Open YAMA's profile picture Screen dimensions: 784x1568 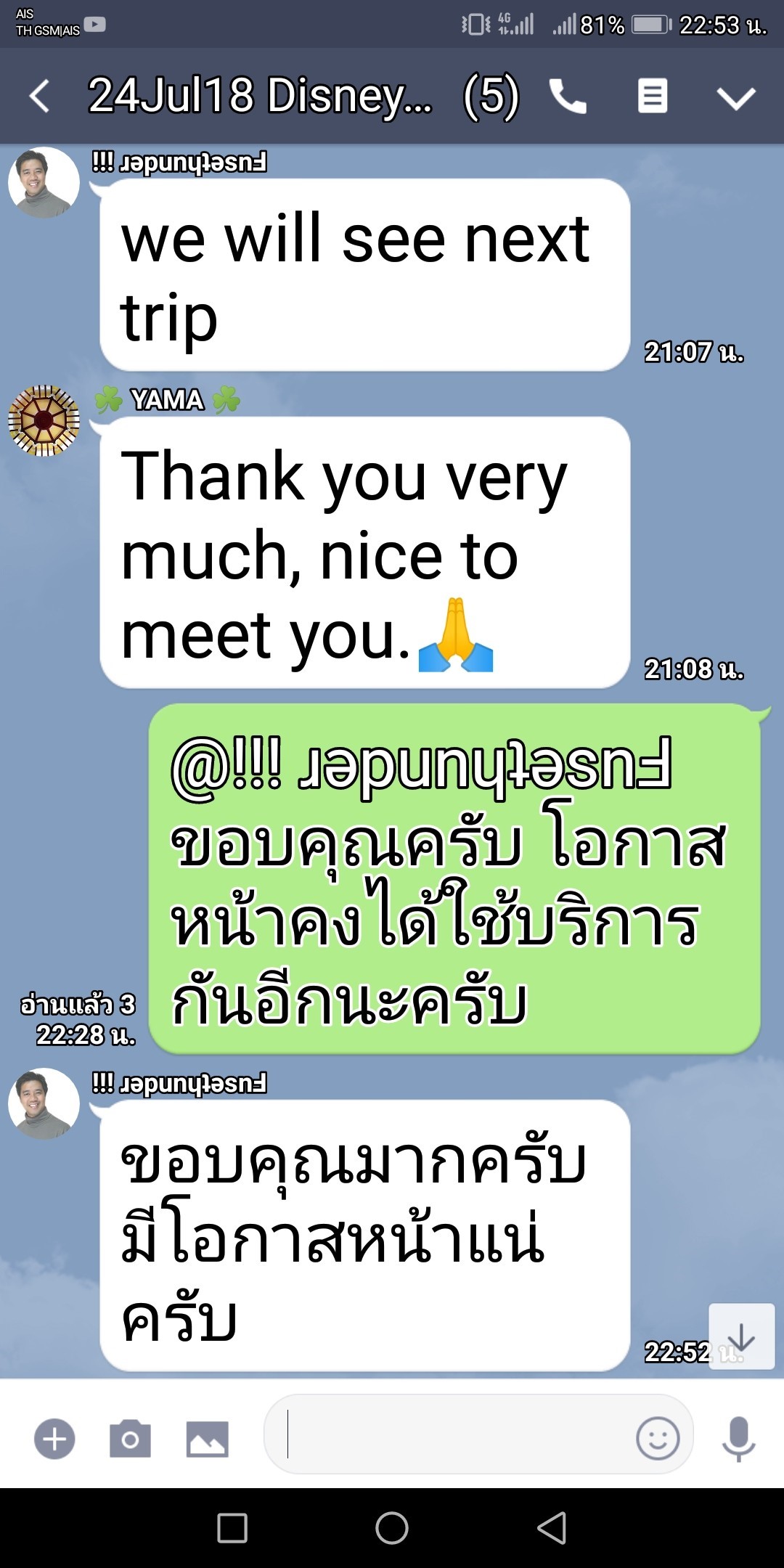click(44, 420)
